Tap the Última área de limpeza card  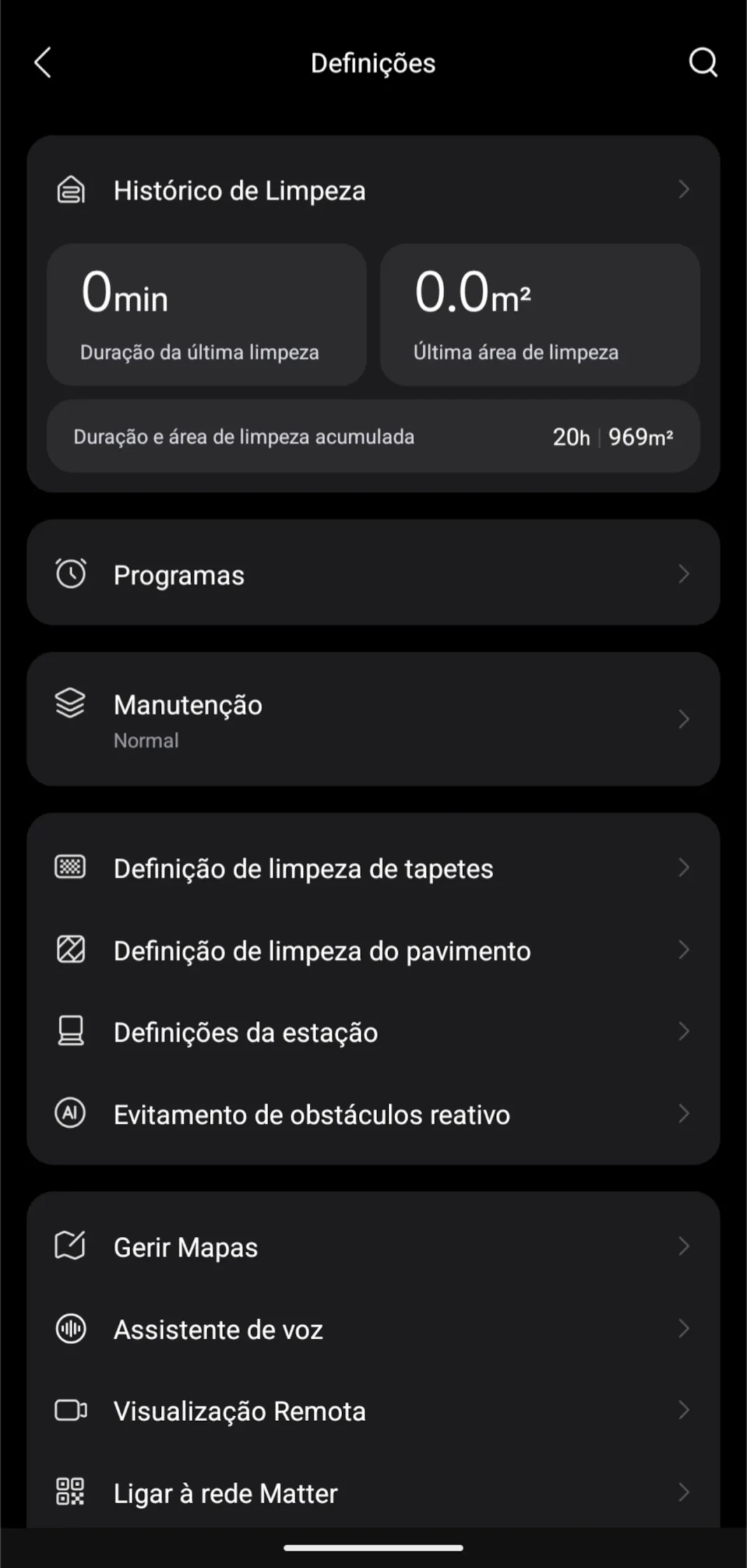541,314
